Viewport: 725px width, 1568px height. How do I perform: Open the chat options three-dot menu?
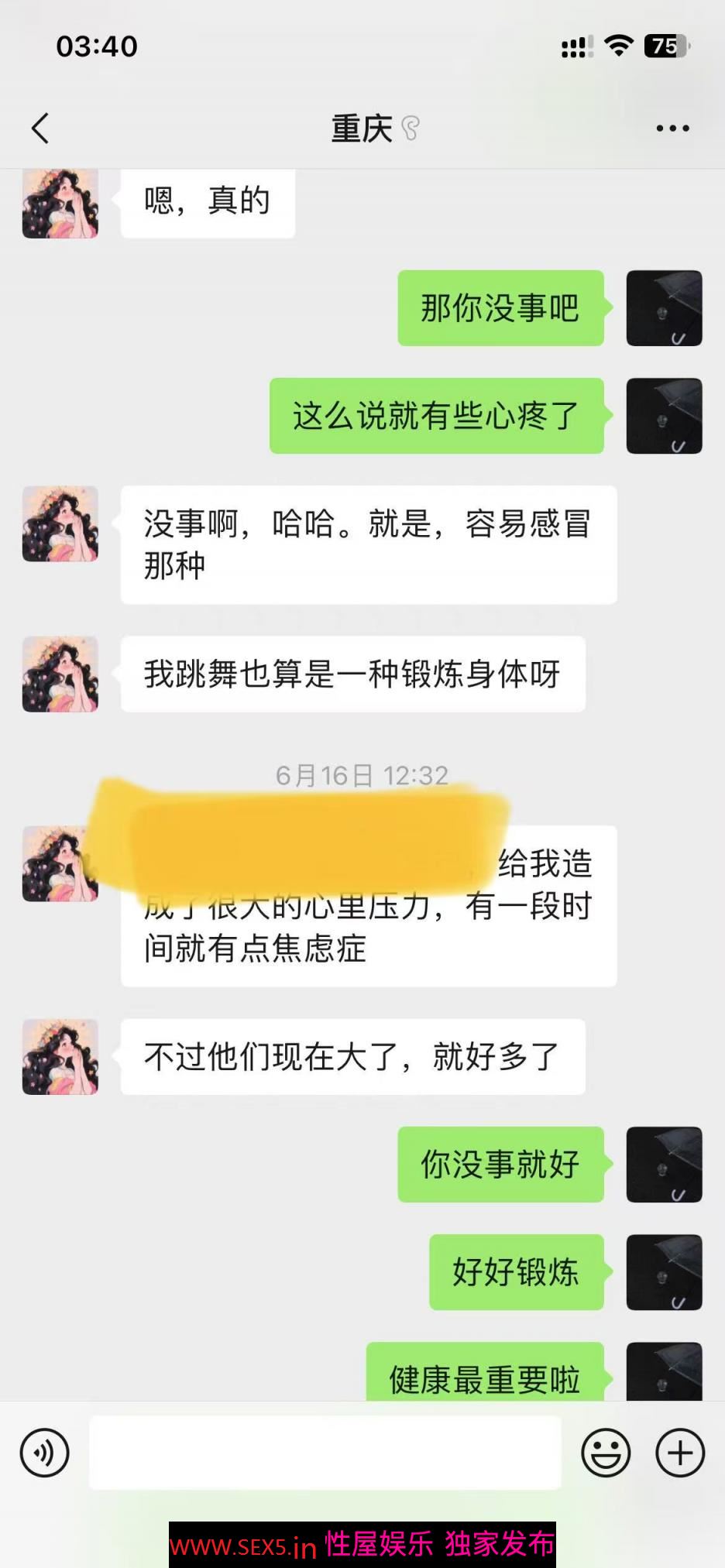[672, 129]
